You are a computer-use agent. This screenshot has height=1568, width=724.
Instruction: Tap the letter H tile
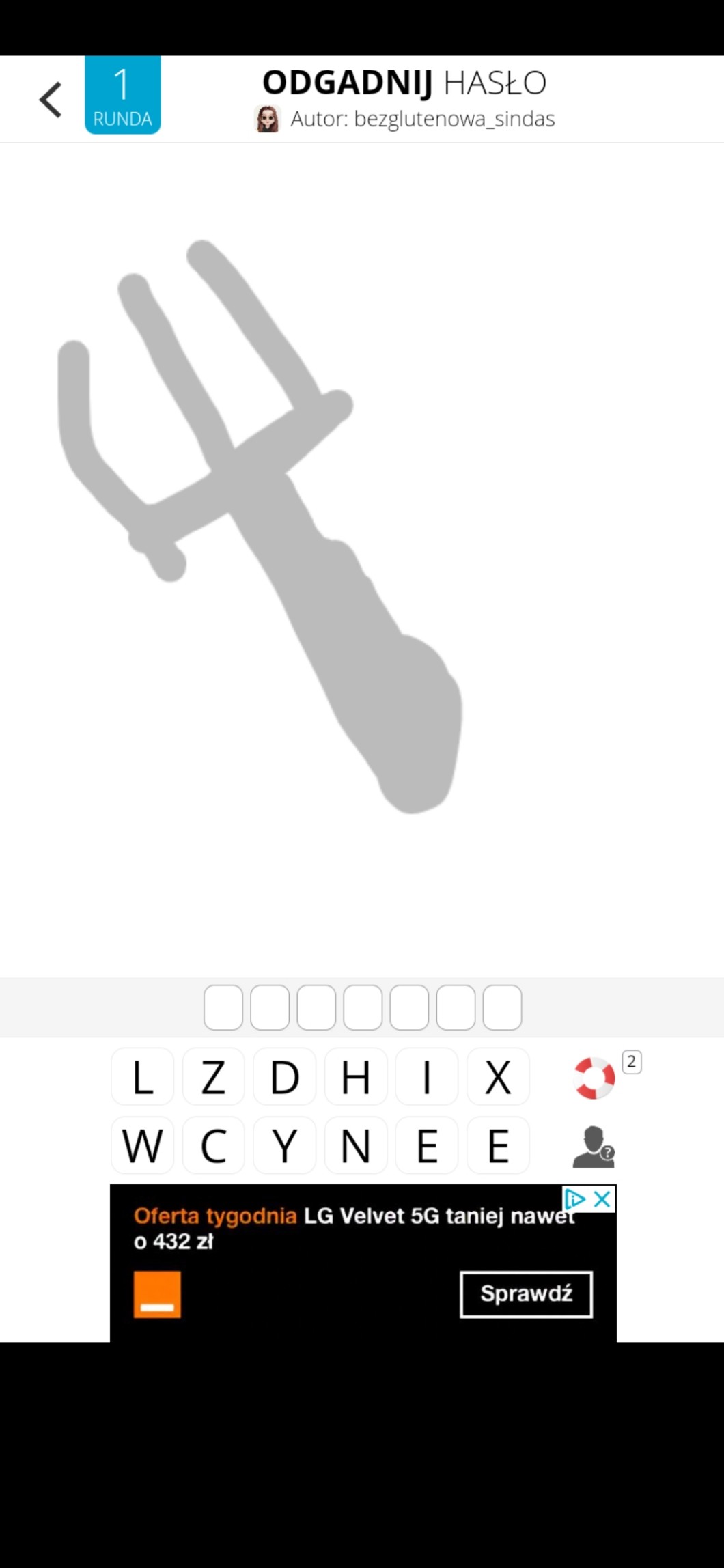pos(355,1077)
